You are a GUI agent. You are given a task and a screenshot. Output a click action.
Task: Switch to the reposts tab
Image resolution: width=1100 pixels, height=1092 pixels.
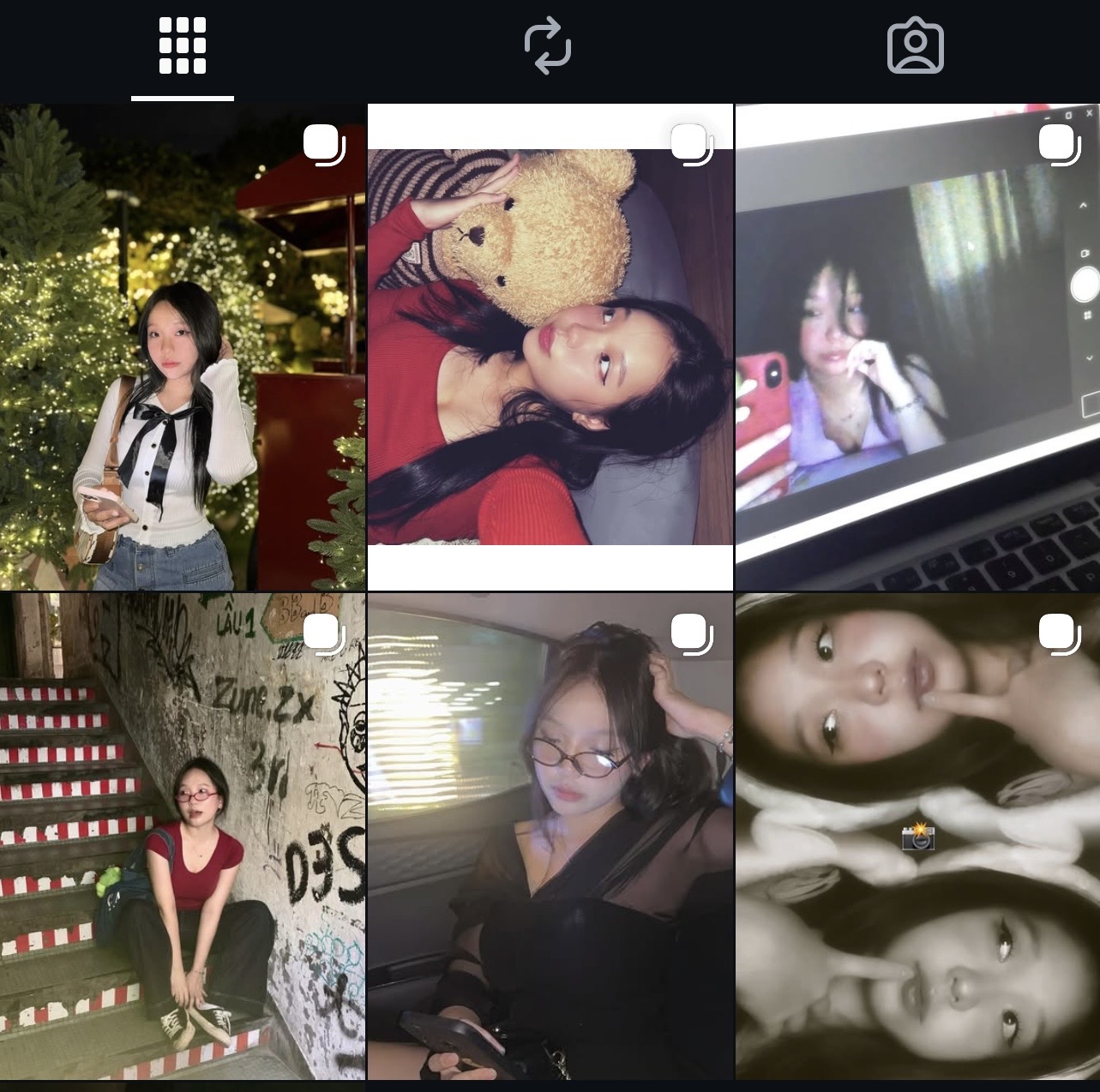[x=548, y=46]
